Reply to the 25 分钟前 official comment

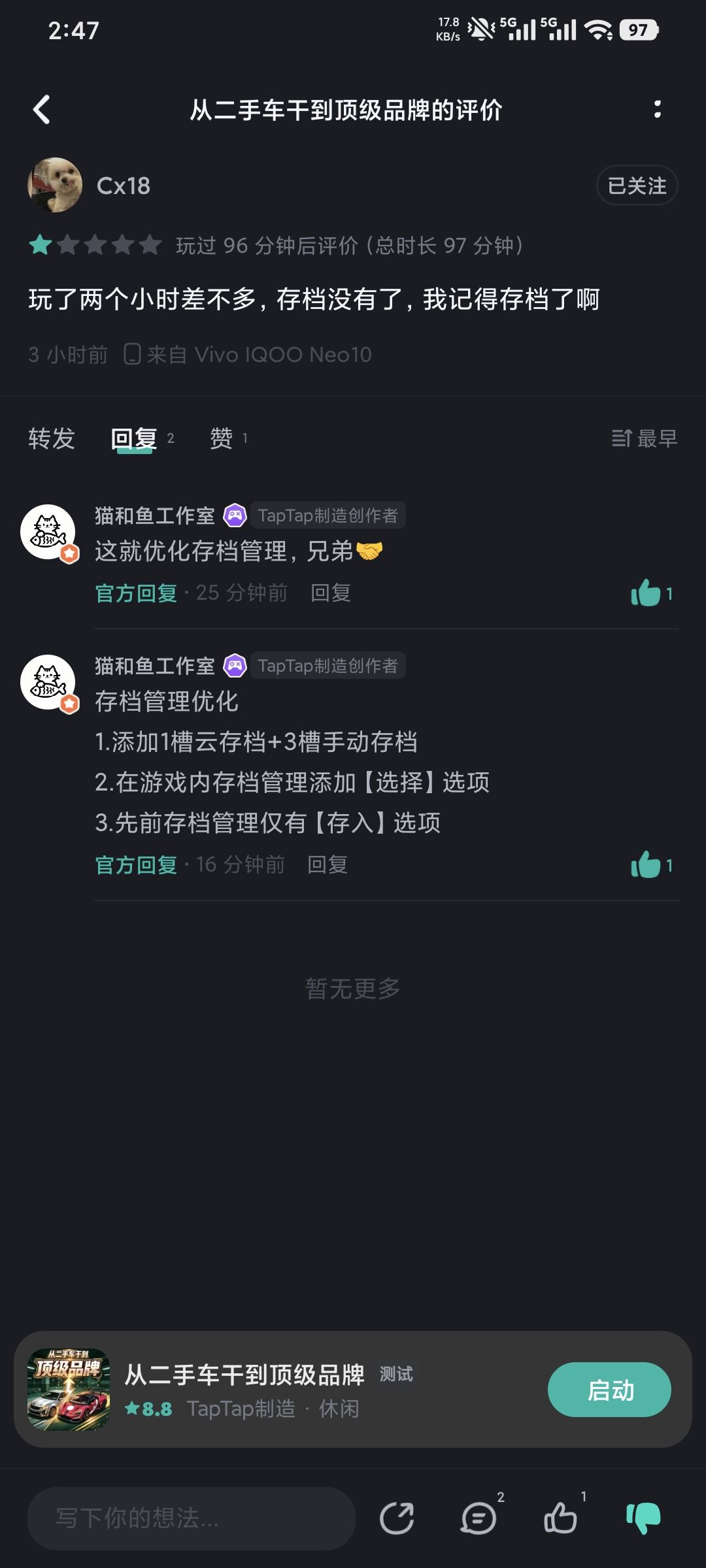pos(331,593)
